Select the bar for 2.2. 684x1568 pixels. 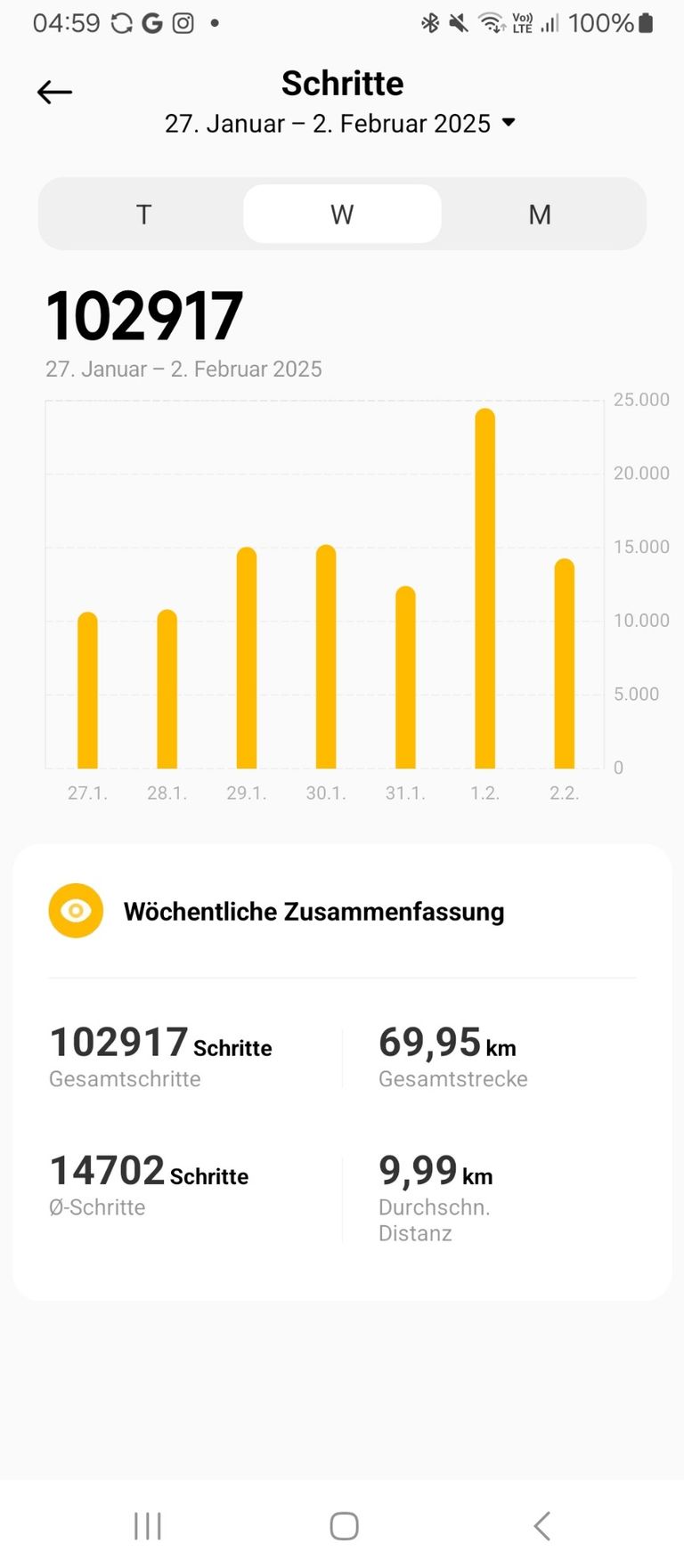tap(564, 664)
